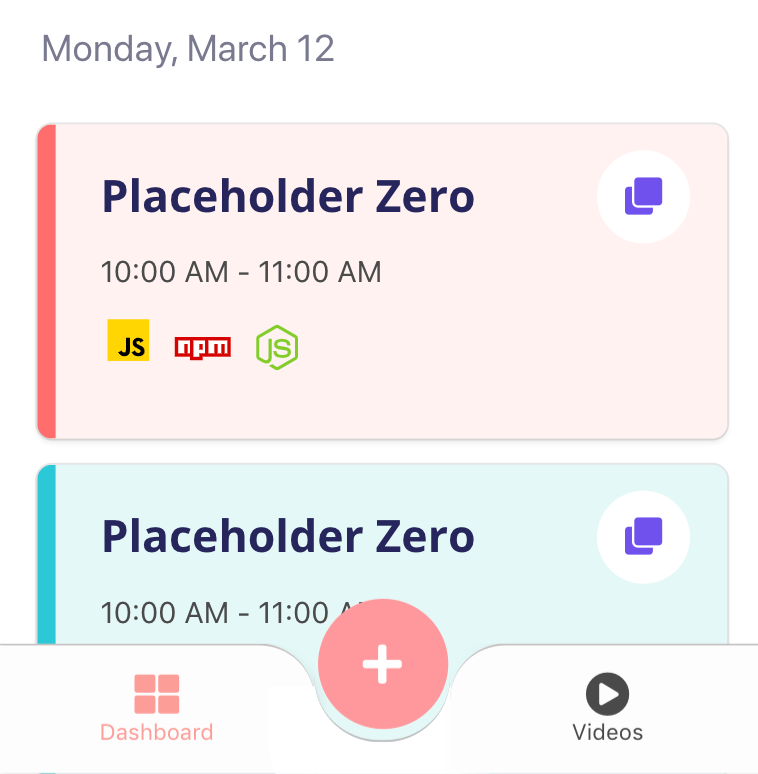758x774 pixels.
Task: Tap the copy icon on the pink card
Action: (x=643, y=197)
